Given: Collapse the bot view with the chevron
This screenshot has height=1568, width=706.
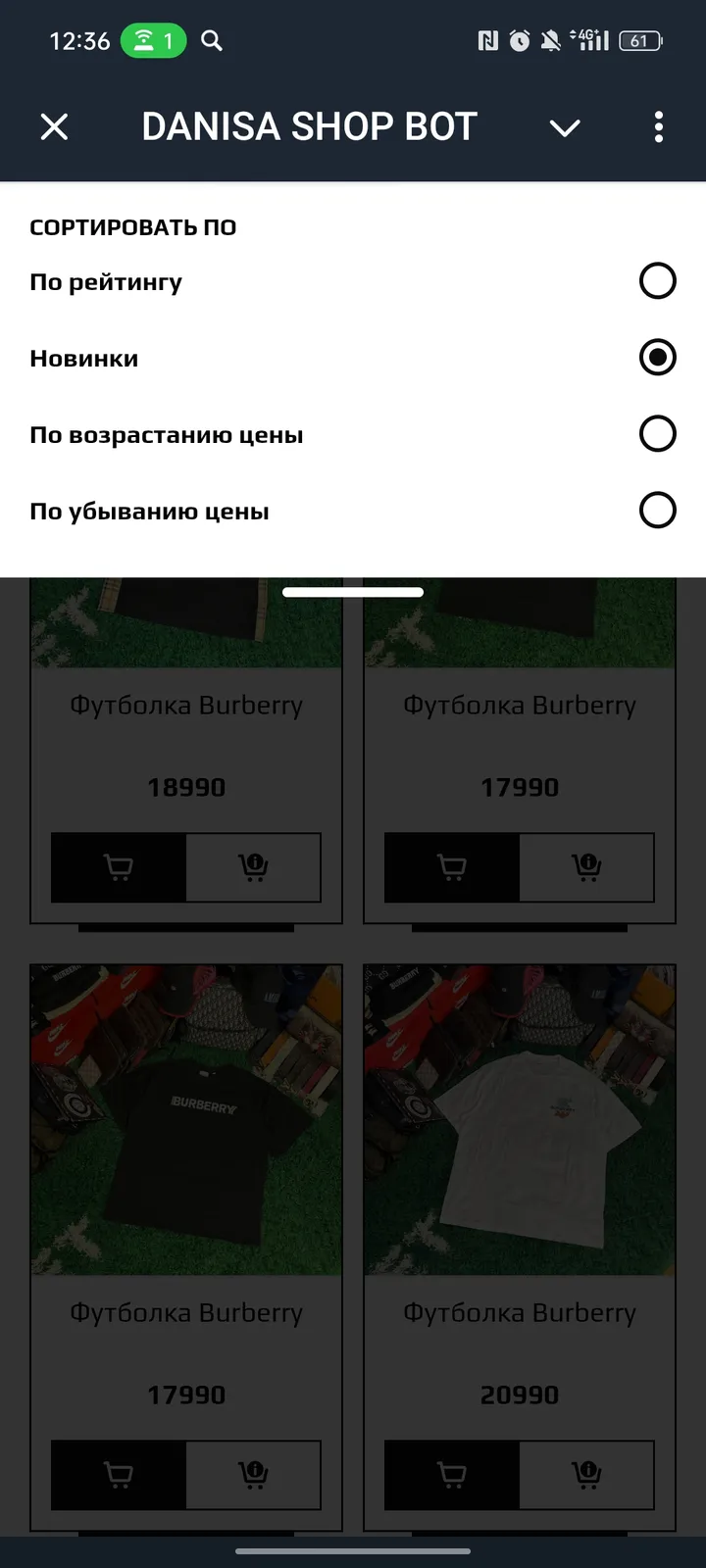Looking at the screenshot, I should [x=565, y=128].
